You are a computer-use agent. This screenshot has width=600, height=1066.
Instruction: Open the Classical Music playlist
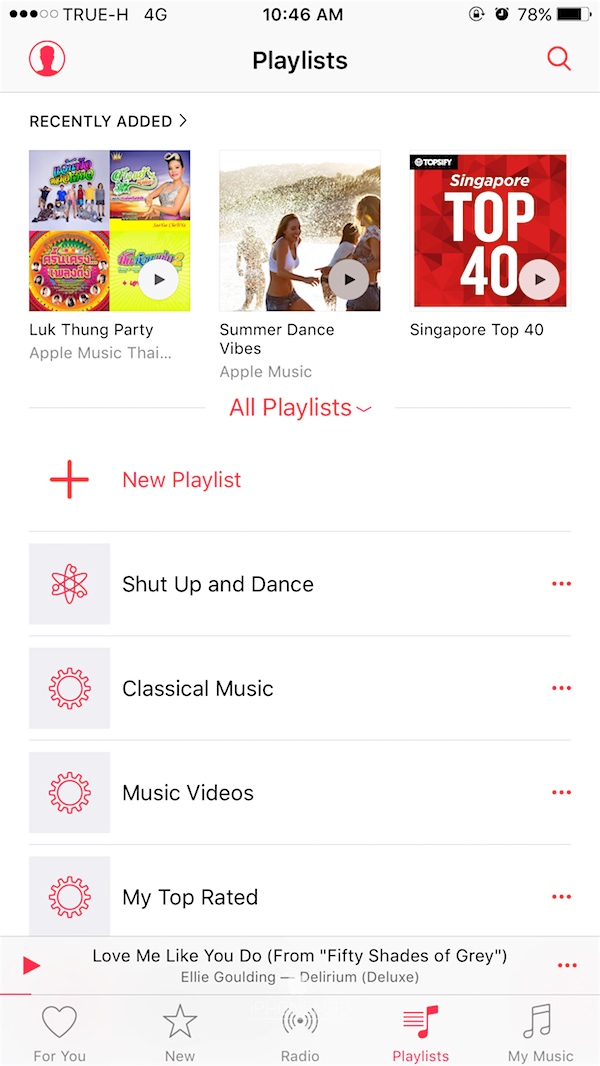197,688
